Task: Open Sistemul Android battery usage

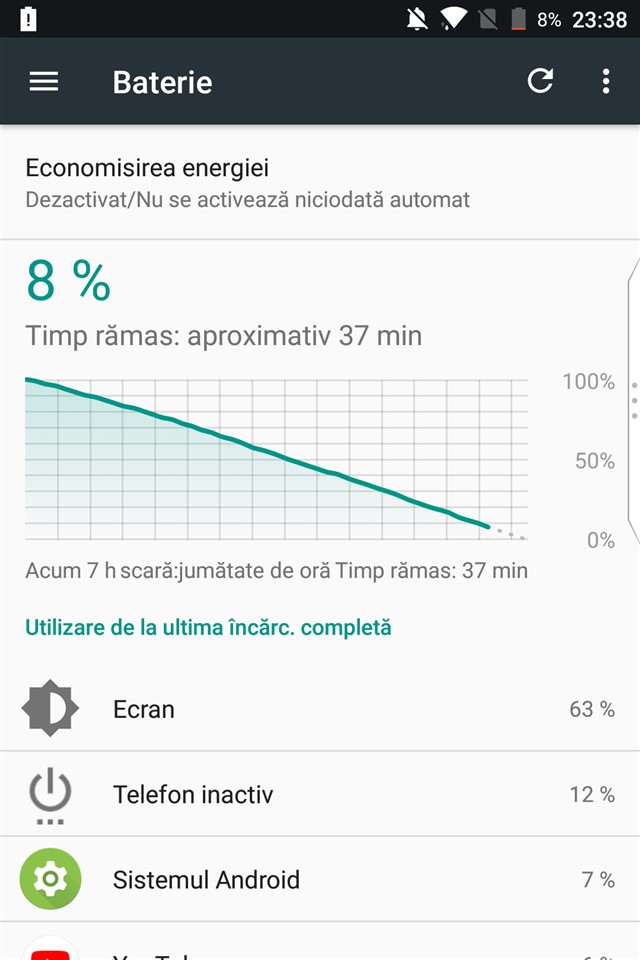Action: coord(320,880)
